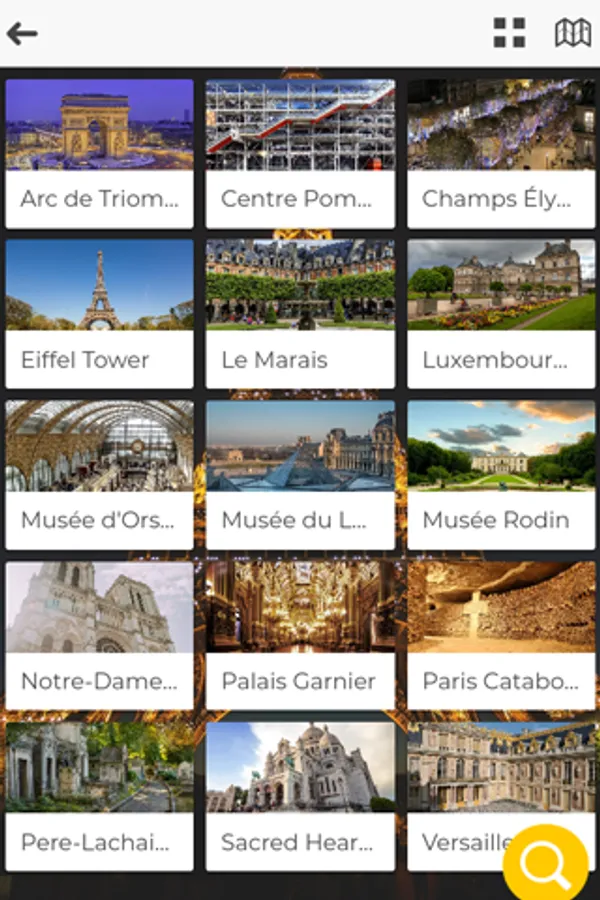Viewport: 600px width, 900px height.
Task: Go back using the arrow icon
Action: click(x=22, y=34)
